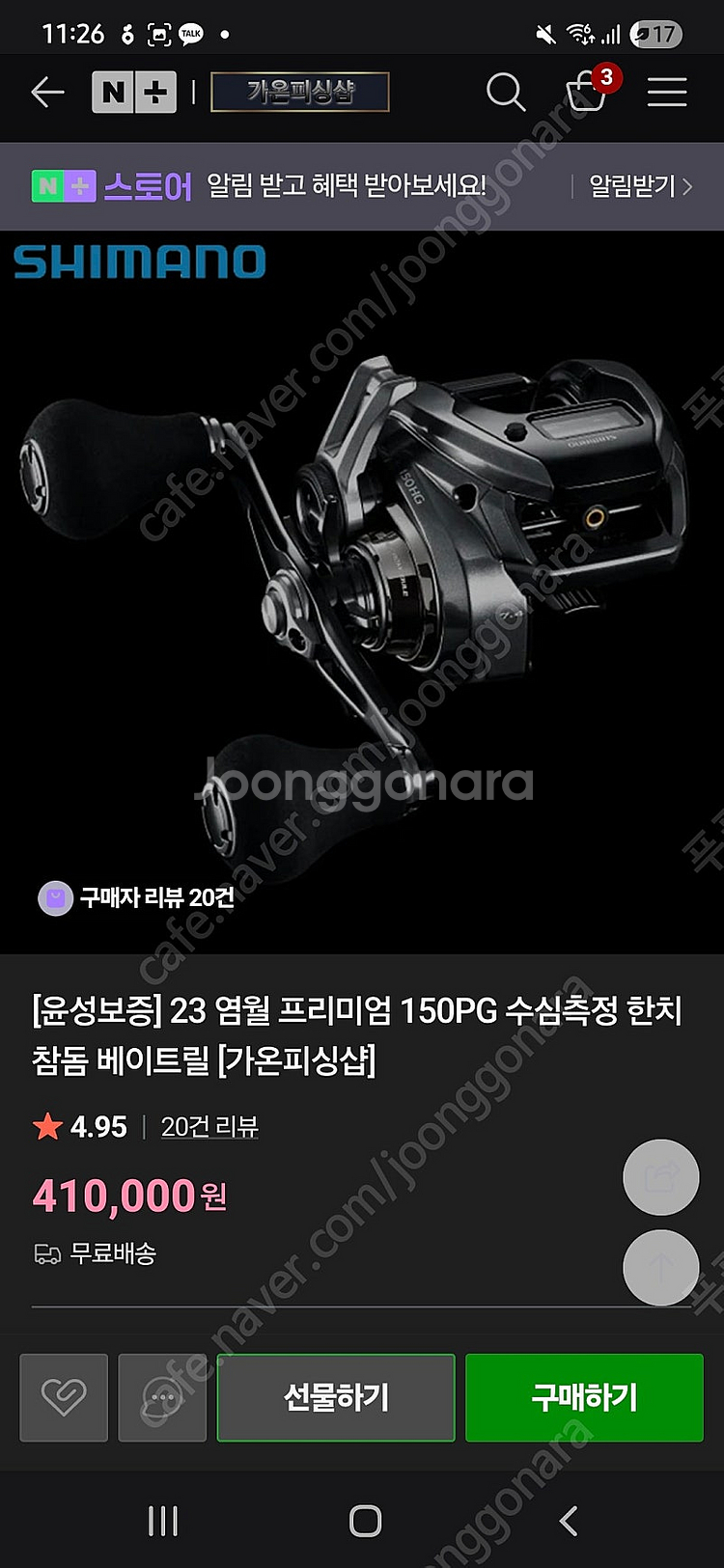Go back with the top-left arrow
The height and width of the screenshot is (1568, 724).
pos(47,93)
